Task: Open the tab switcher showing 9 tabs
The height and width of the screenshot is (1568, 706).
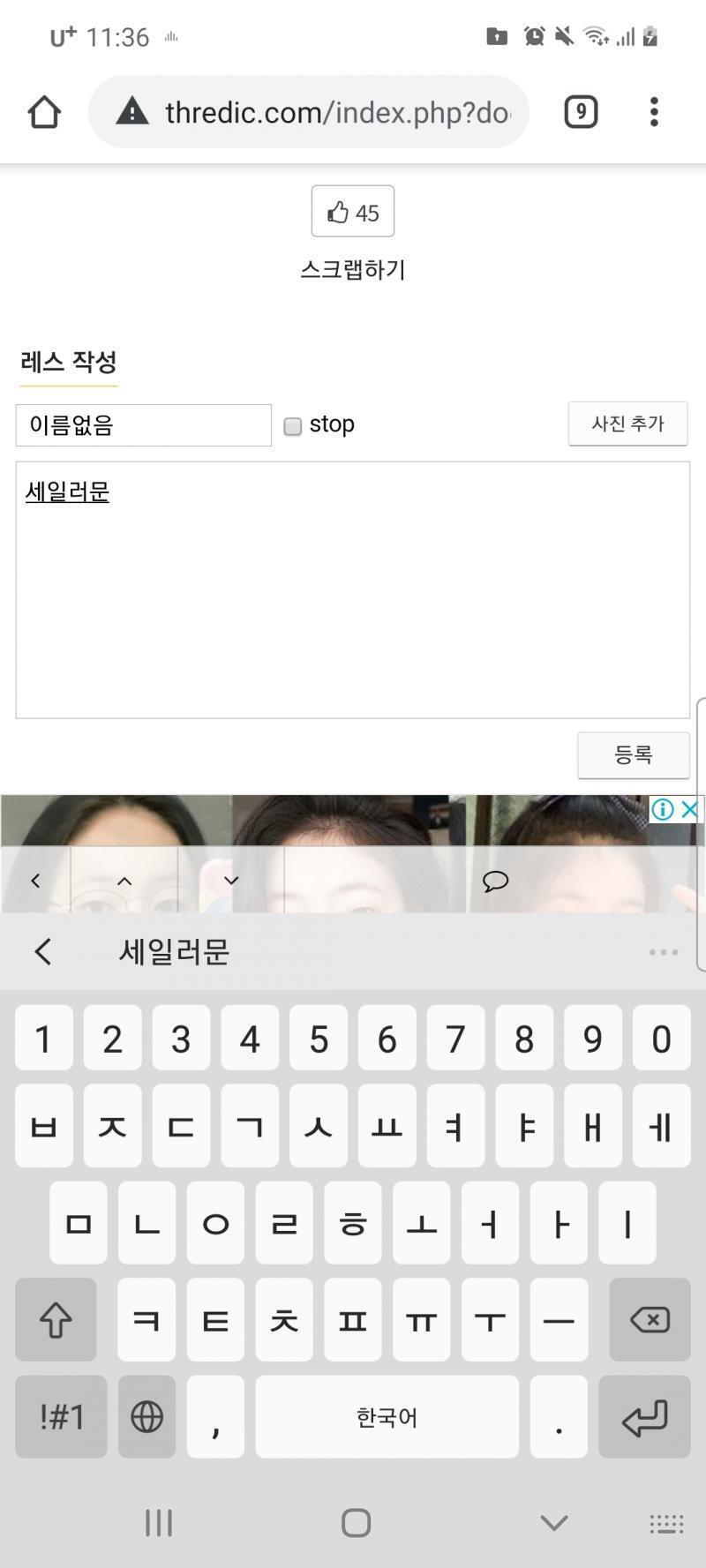Action: 581,112
